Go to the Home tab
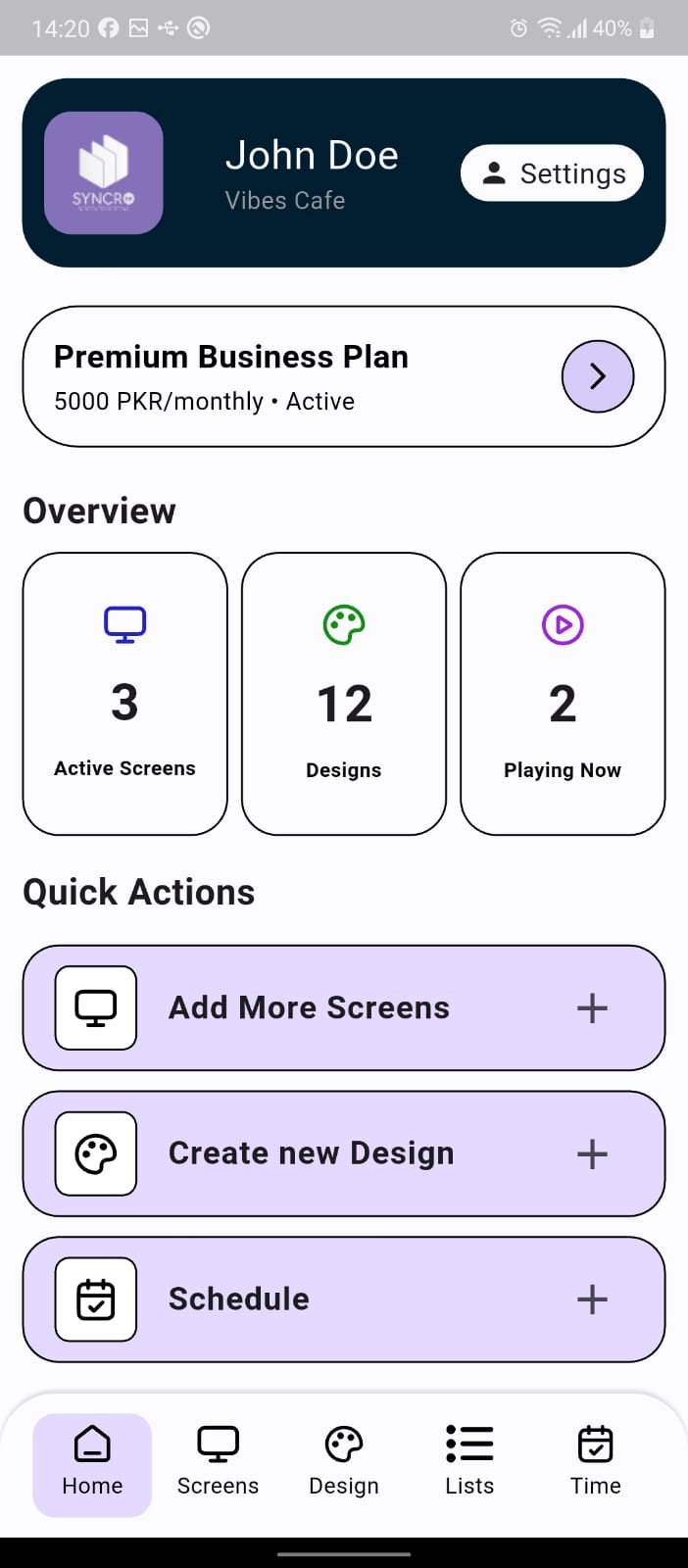The image size is (688, 1568). [92, 1464]
